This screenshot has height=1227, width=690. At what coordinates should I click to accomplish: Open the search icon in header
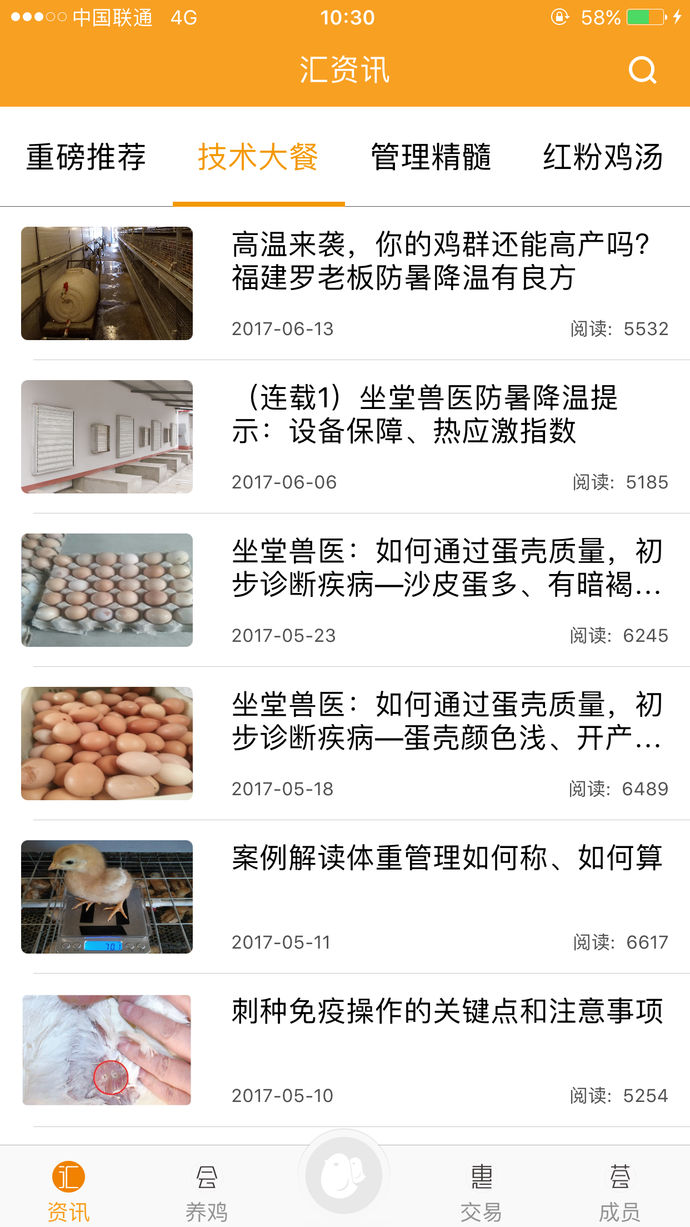pos(642,70)
